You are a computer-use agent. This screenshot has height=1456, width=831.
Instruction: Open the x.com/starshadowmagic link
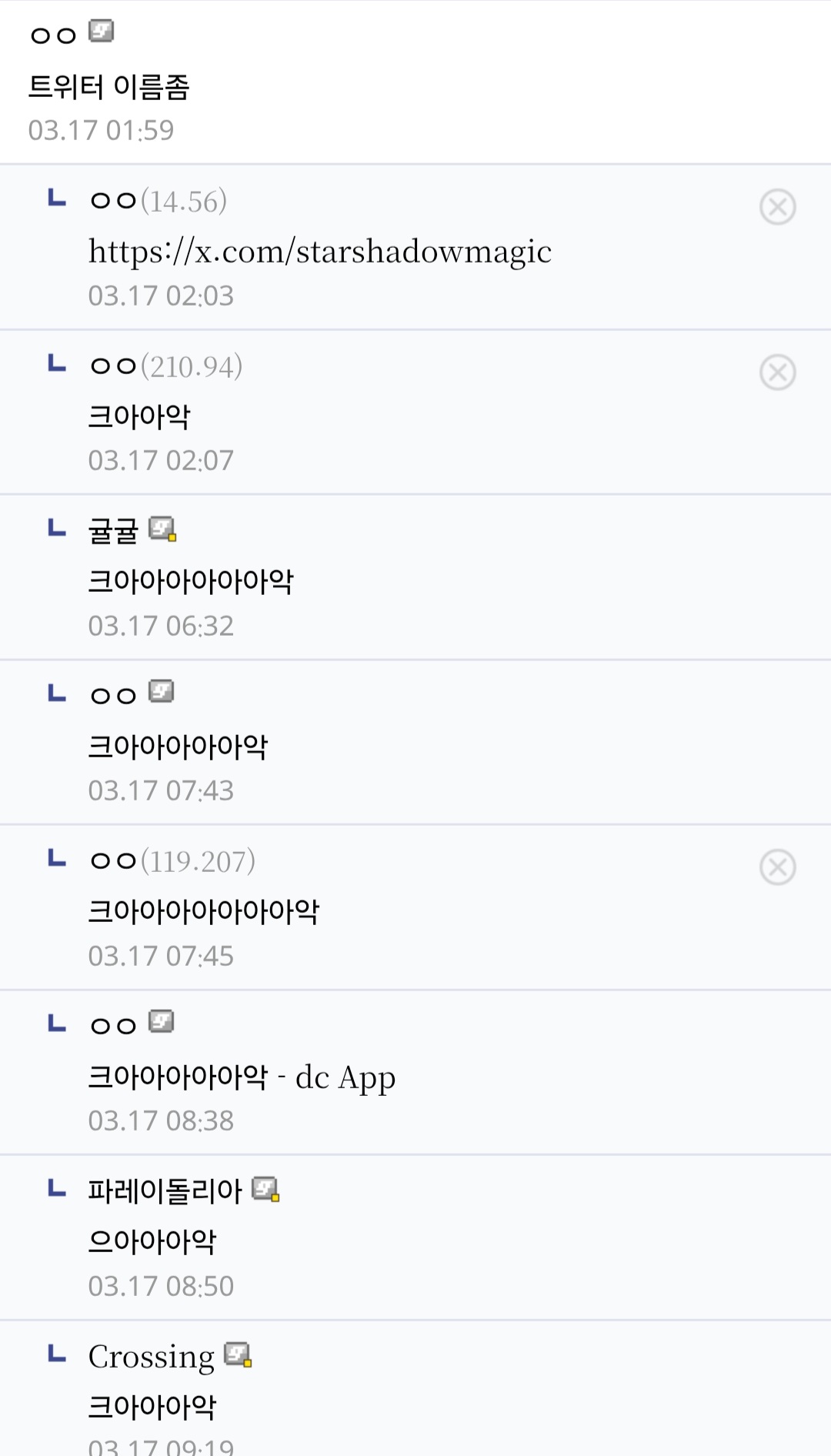coord(319,252)
